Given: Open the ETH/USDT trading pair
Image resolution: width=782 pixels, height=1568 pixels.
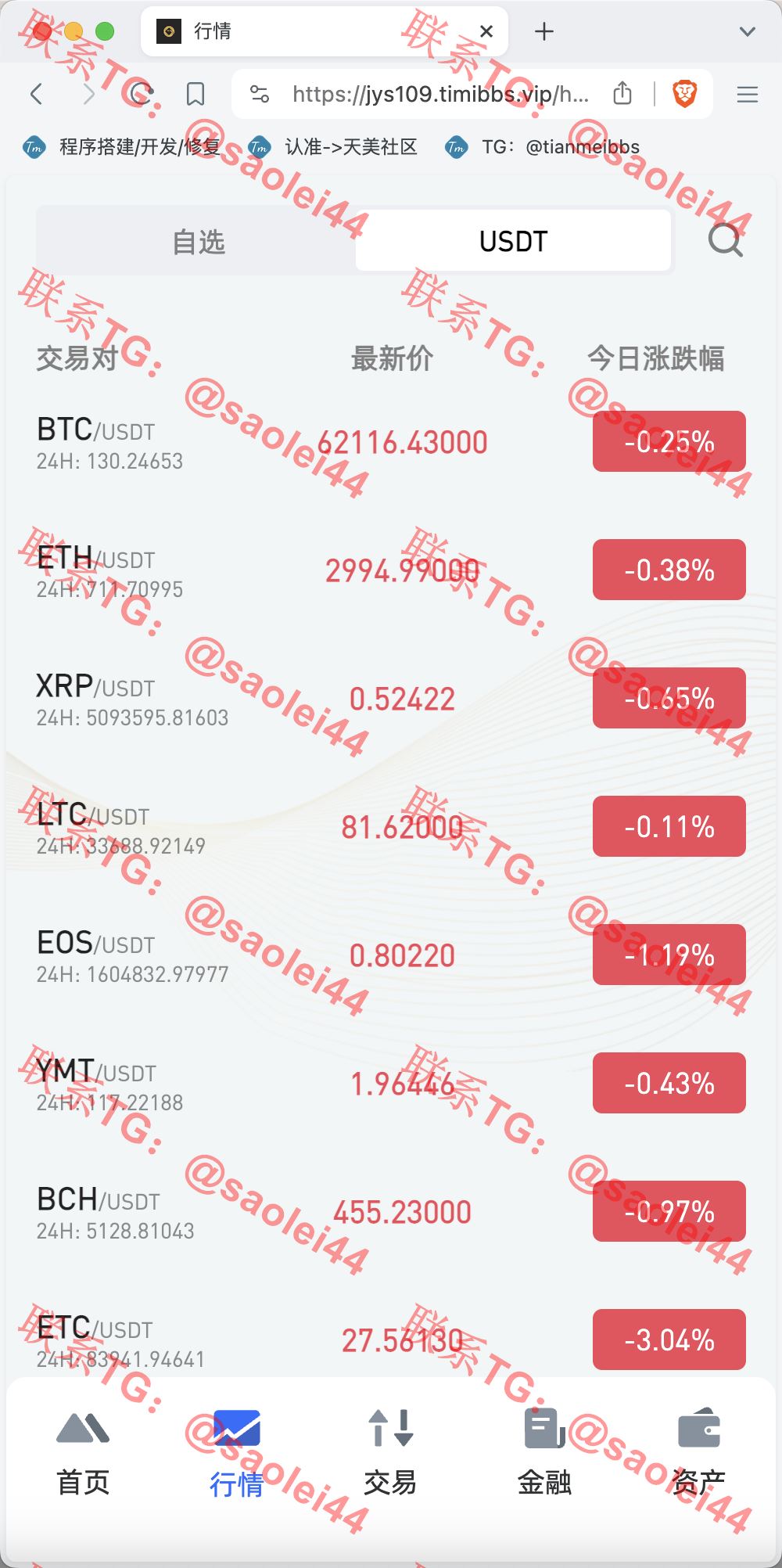Looking at the screenshot, I should [391, 570].
